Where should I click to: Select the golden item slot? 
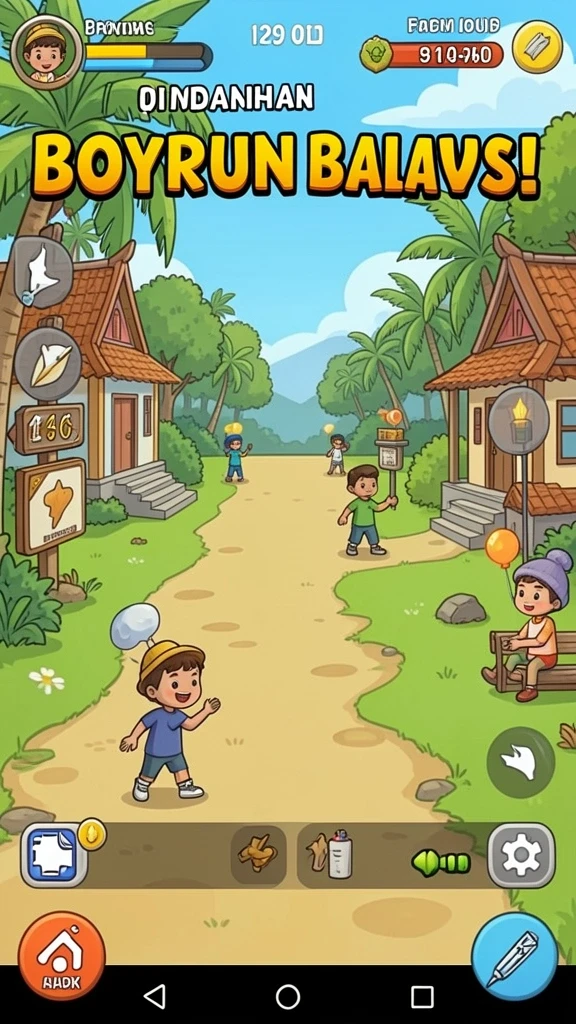[x=258, y=855]
